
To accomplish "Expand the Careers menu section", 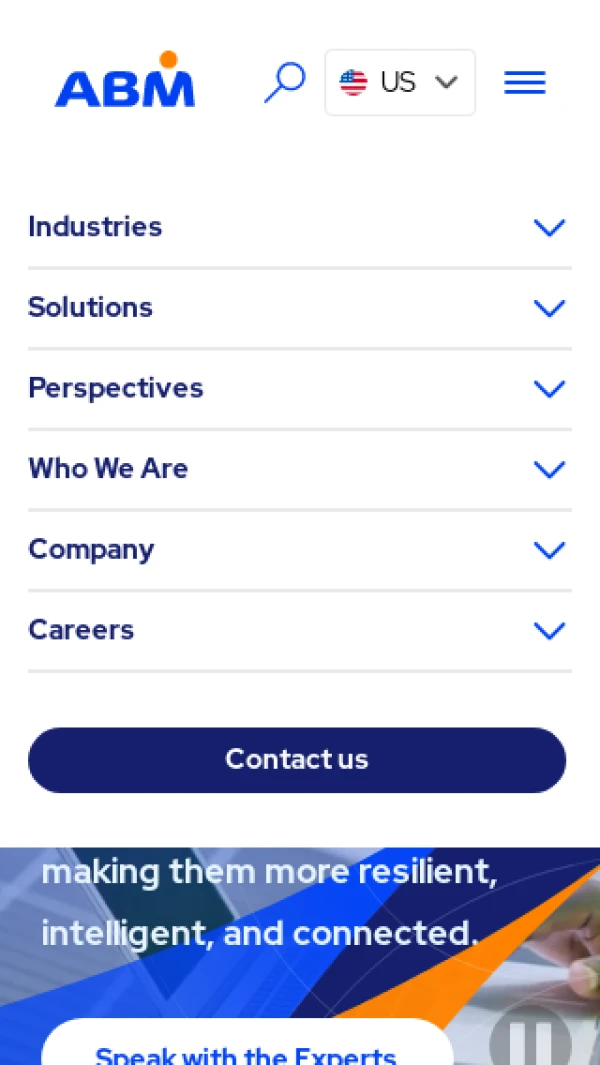I will 549,630.
